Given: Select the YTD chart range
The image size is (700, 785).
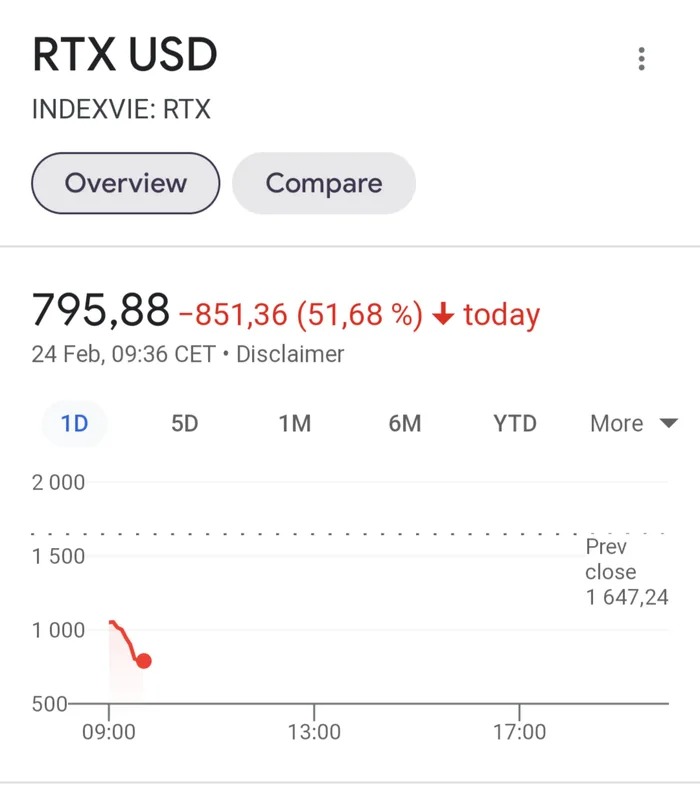Looking at the screenshot, I should [515, 423].
